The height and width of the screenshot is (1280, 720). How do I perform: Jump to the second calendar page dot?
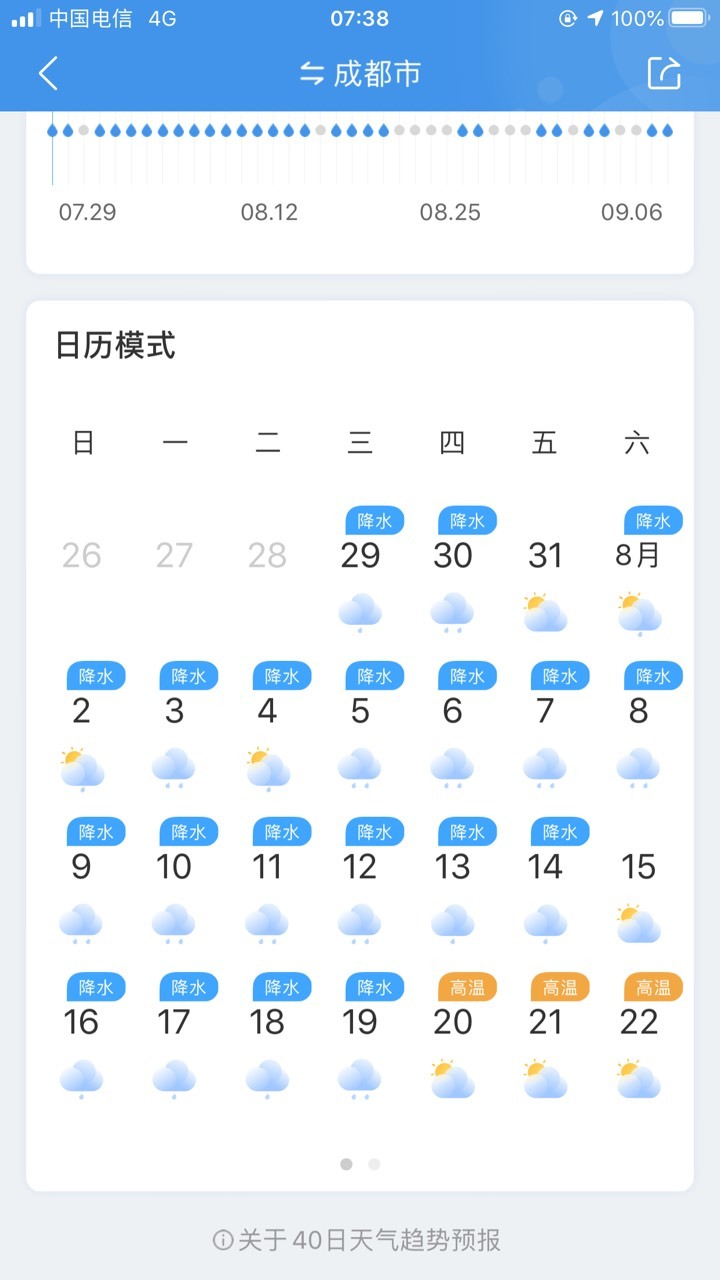(x=374, y=1164)
